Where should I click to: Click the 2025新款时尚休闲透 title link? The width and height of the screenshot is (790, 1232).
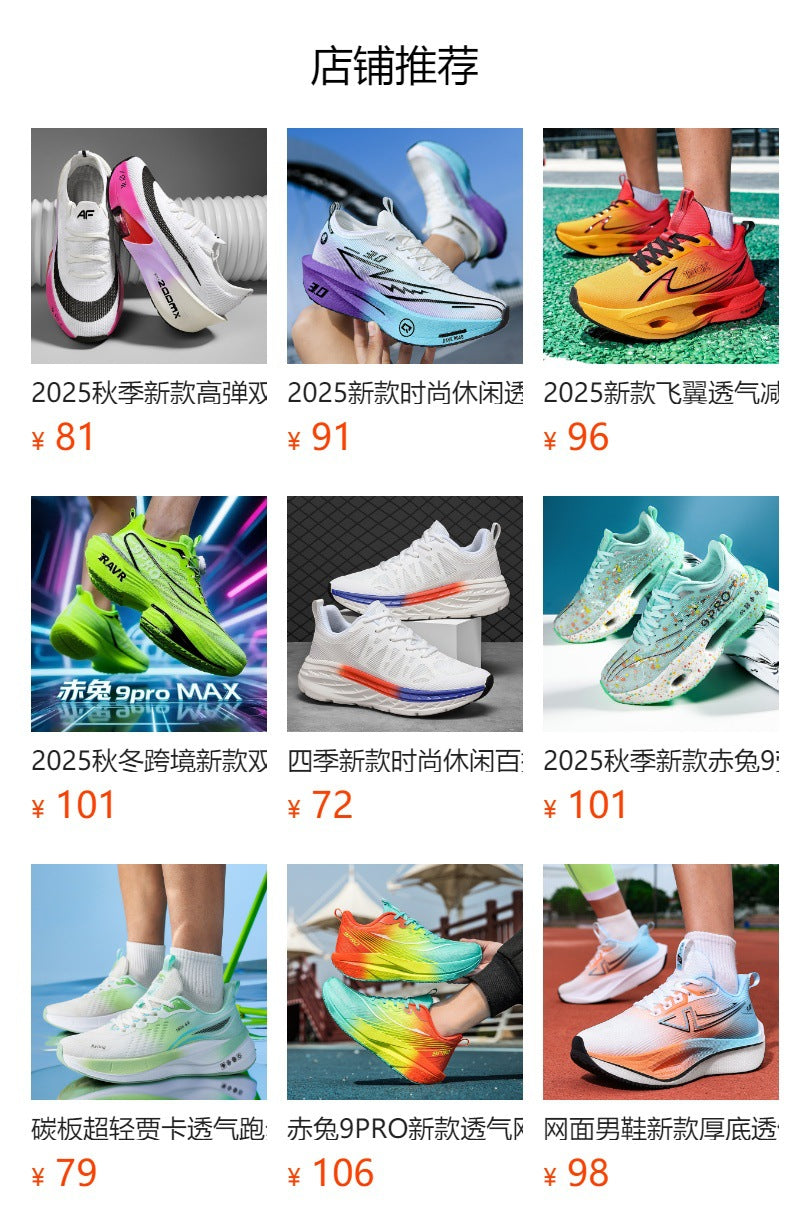pos(405,390)
